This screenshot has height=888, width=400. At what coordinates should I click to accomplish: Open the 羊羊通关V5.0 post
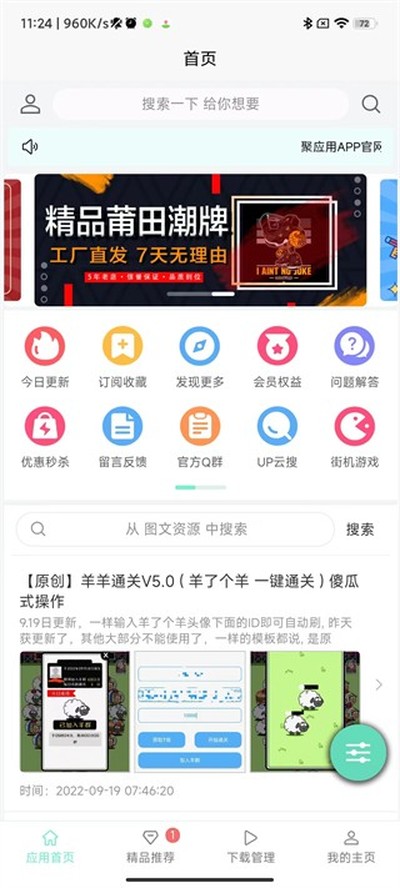click(193, 591)
